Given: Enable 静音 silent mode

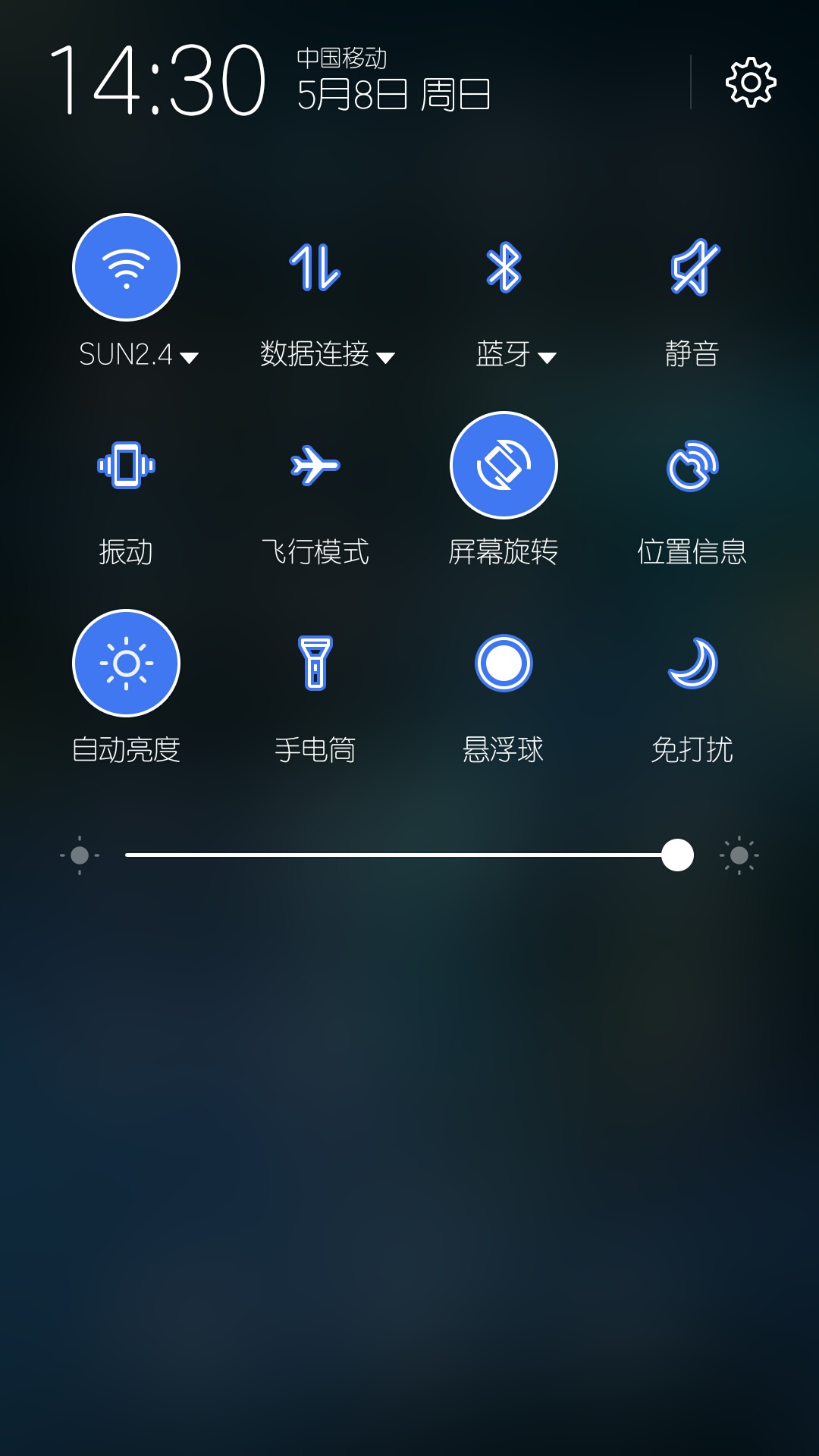Looking at the screenshot, I should 693,268.
